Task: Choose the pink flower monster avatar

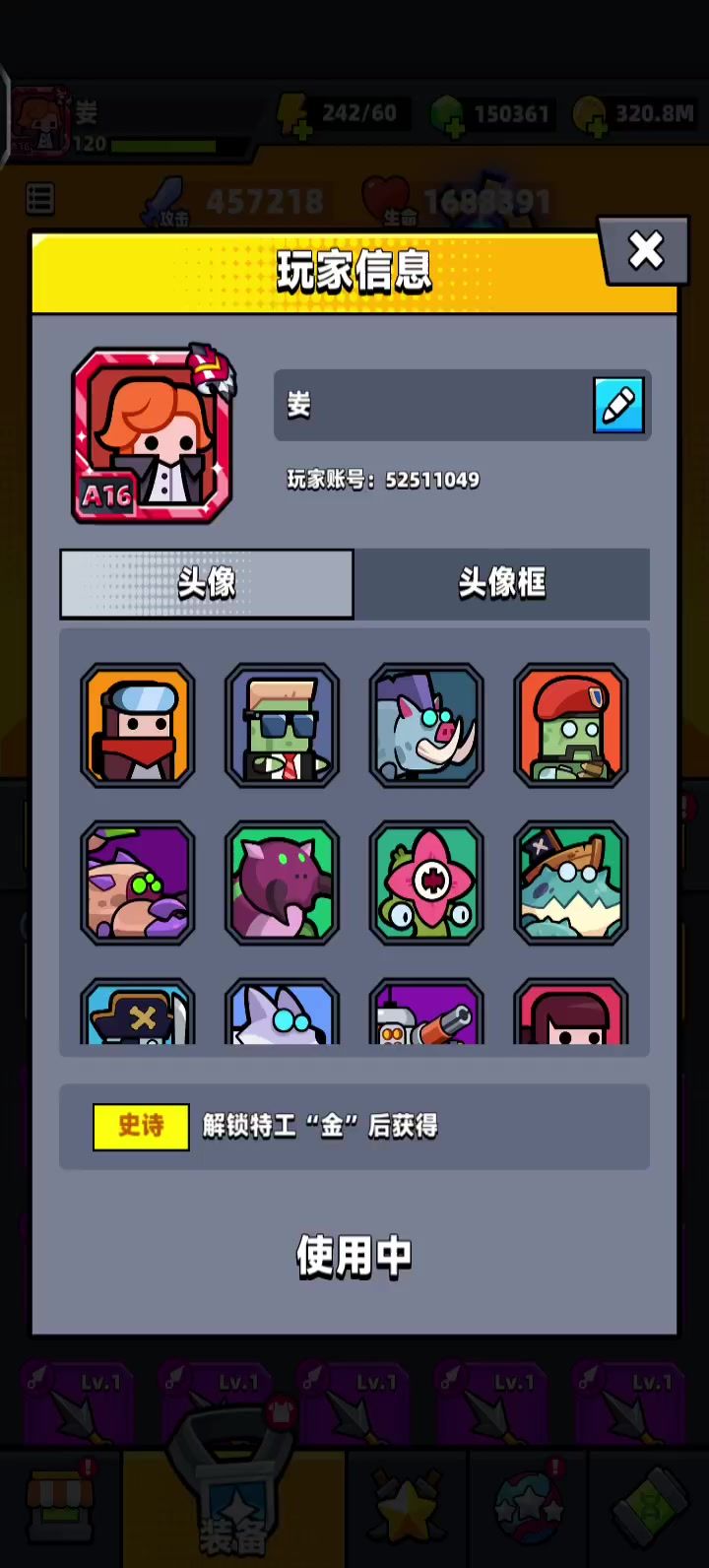Action: (x=426, y=883)
